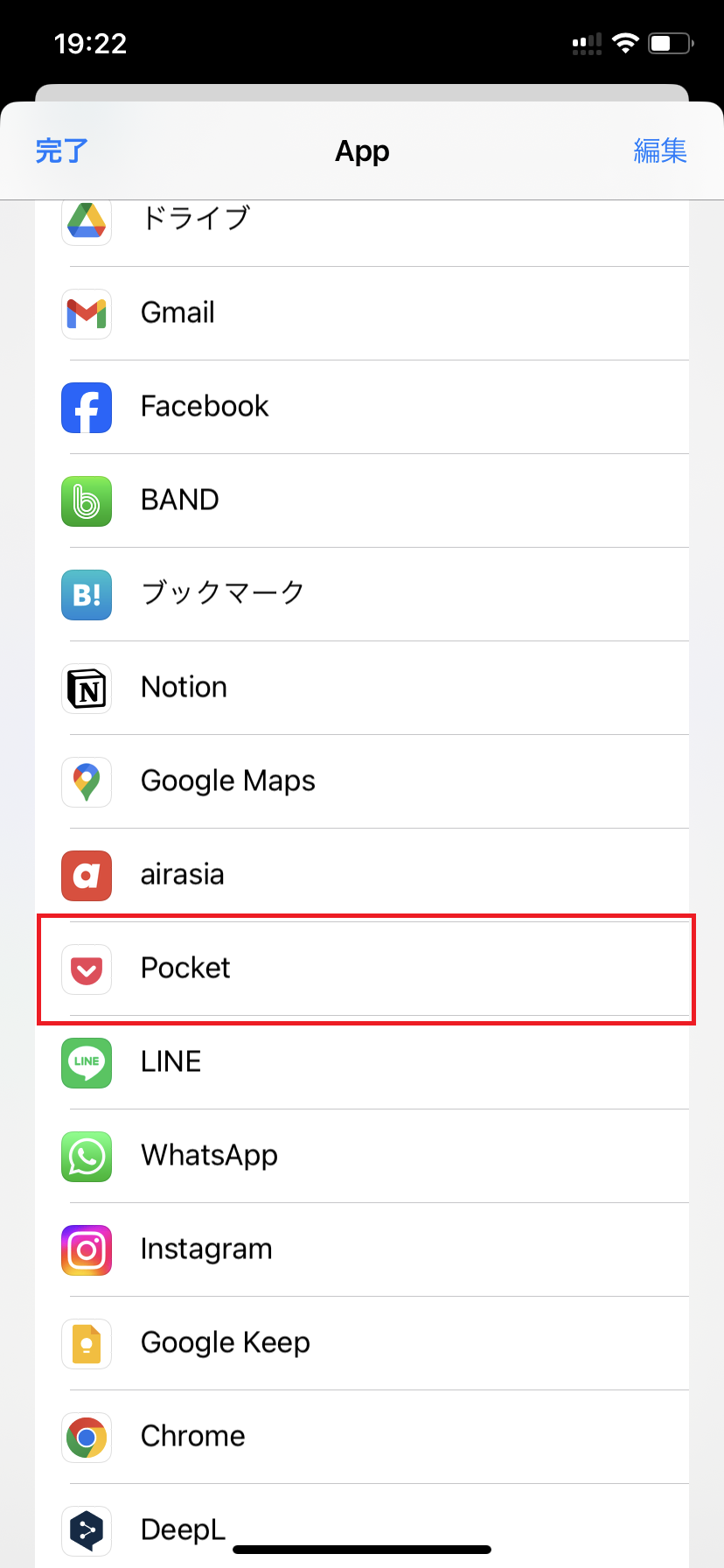Save to Pocket
The image size is (724, 1568).
click(362, 969)
